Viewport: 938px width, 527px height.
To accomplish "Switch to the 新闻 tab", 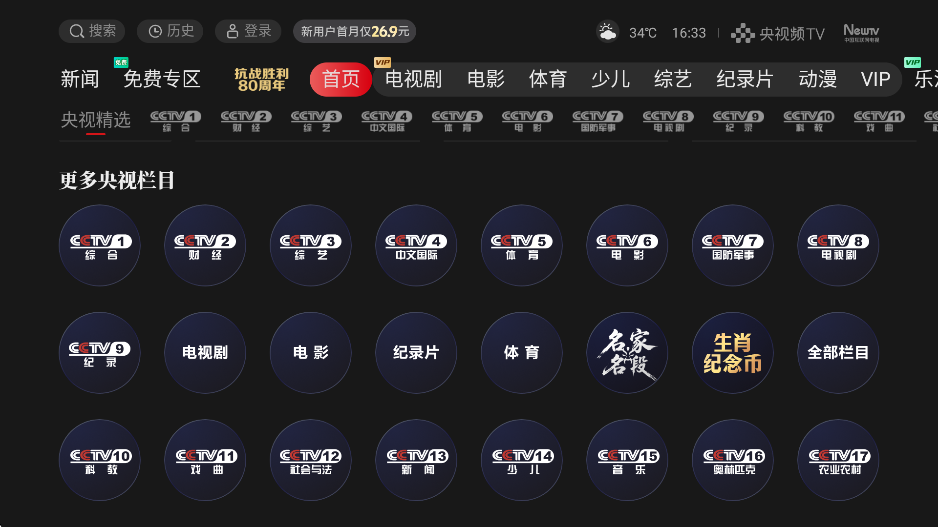I will 80,79.
